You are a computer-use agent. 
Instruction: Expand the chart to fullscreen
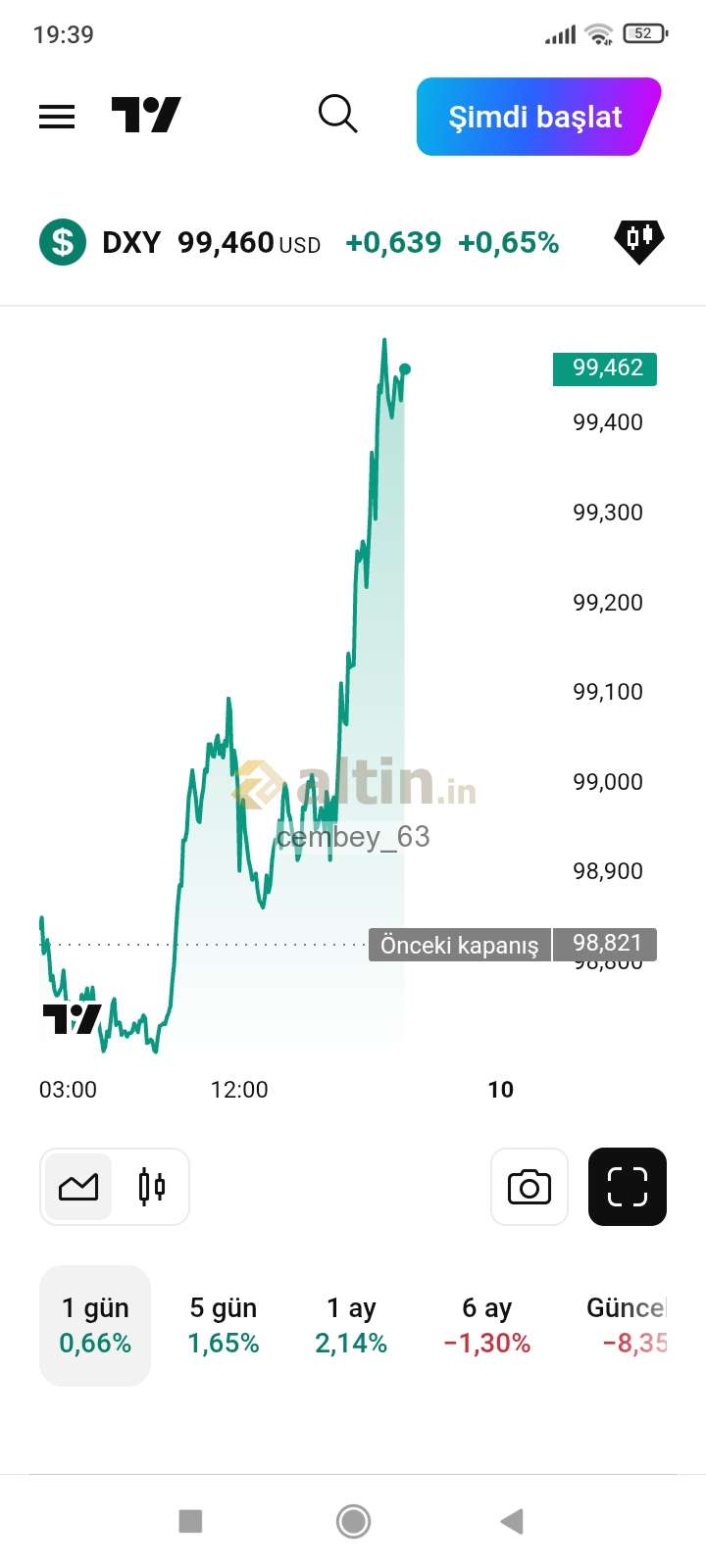click(x=628, y=1187)
